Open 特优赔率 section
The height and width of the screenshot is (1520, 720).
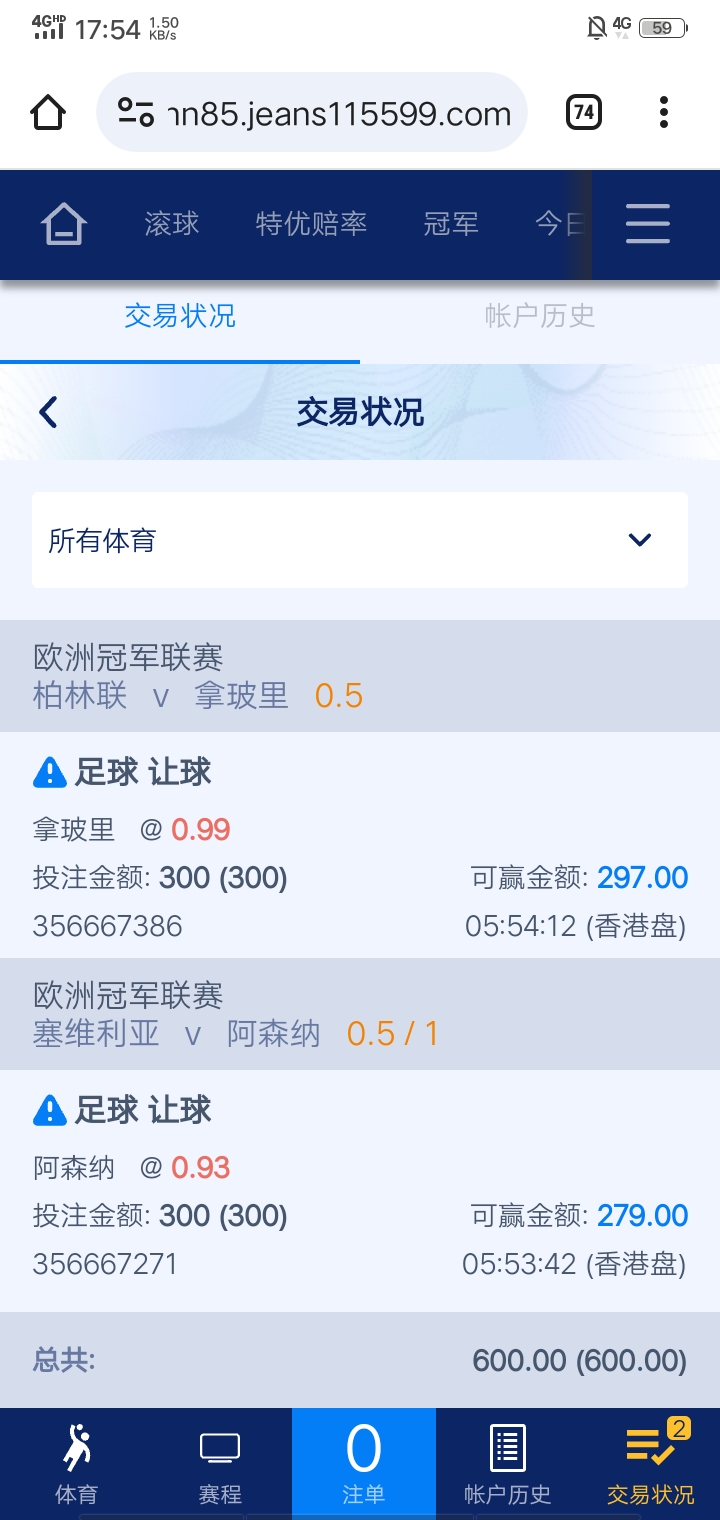(x=311, y=223)
